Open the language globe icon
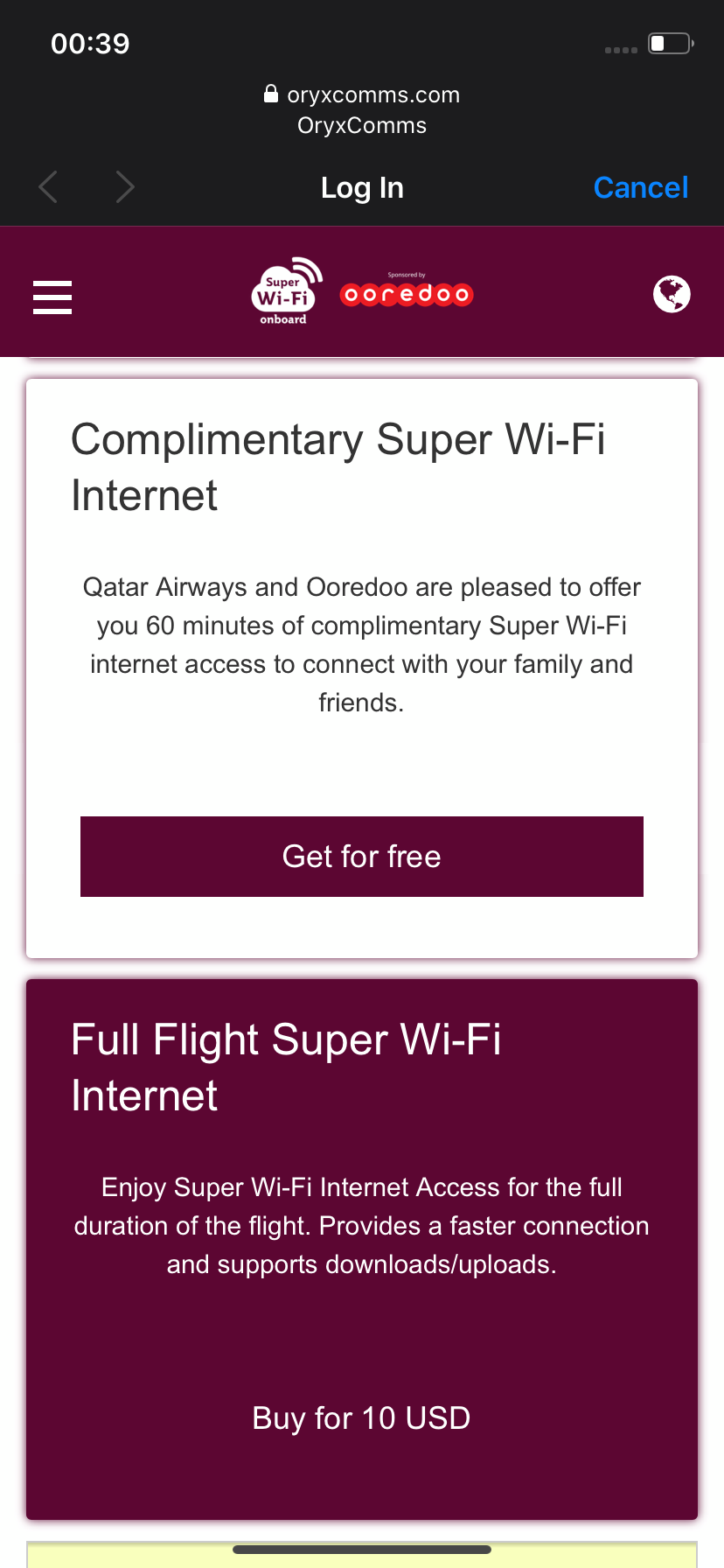The height and width of the screenshot is (1568, 724). point(672,294)
